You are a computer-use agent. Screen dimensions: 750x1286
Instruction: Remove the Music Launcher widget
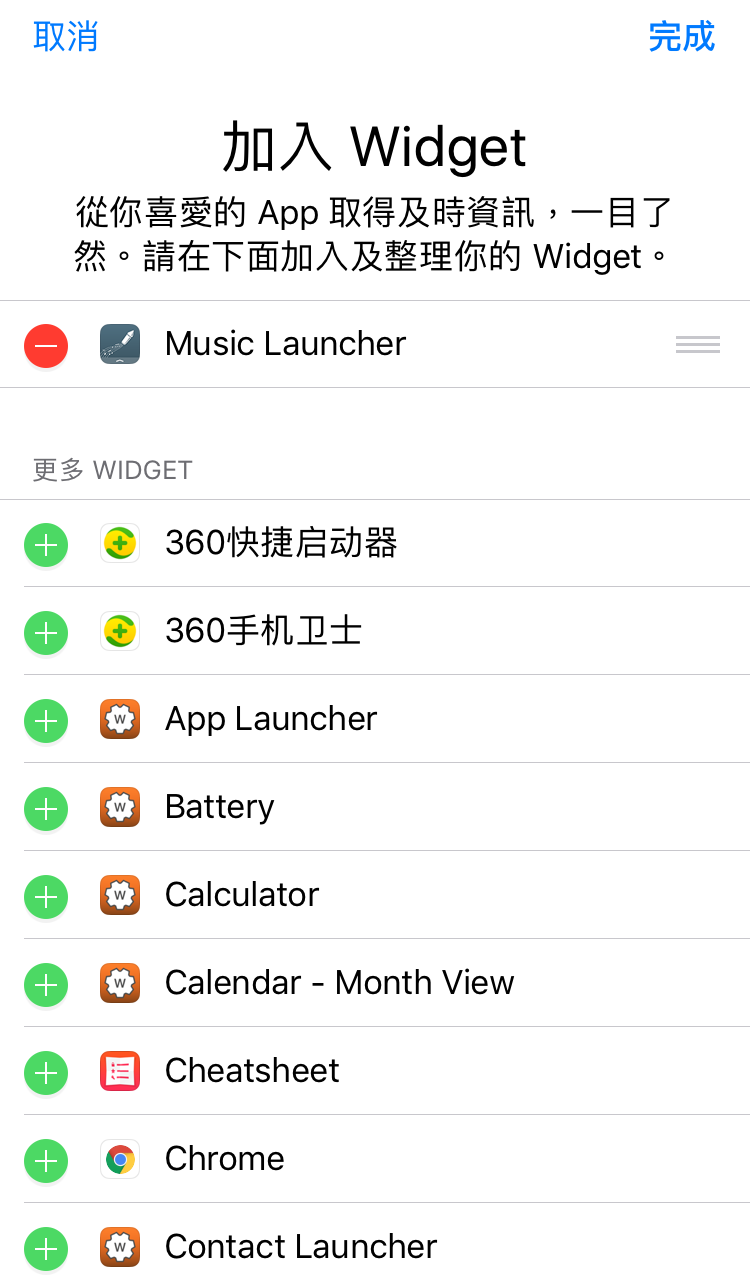(46, 345)
